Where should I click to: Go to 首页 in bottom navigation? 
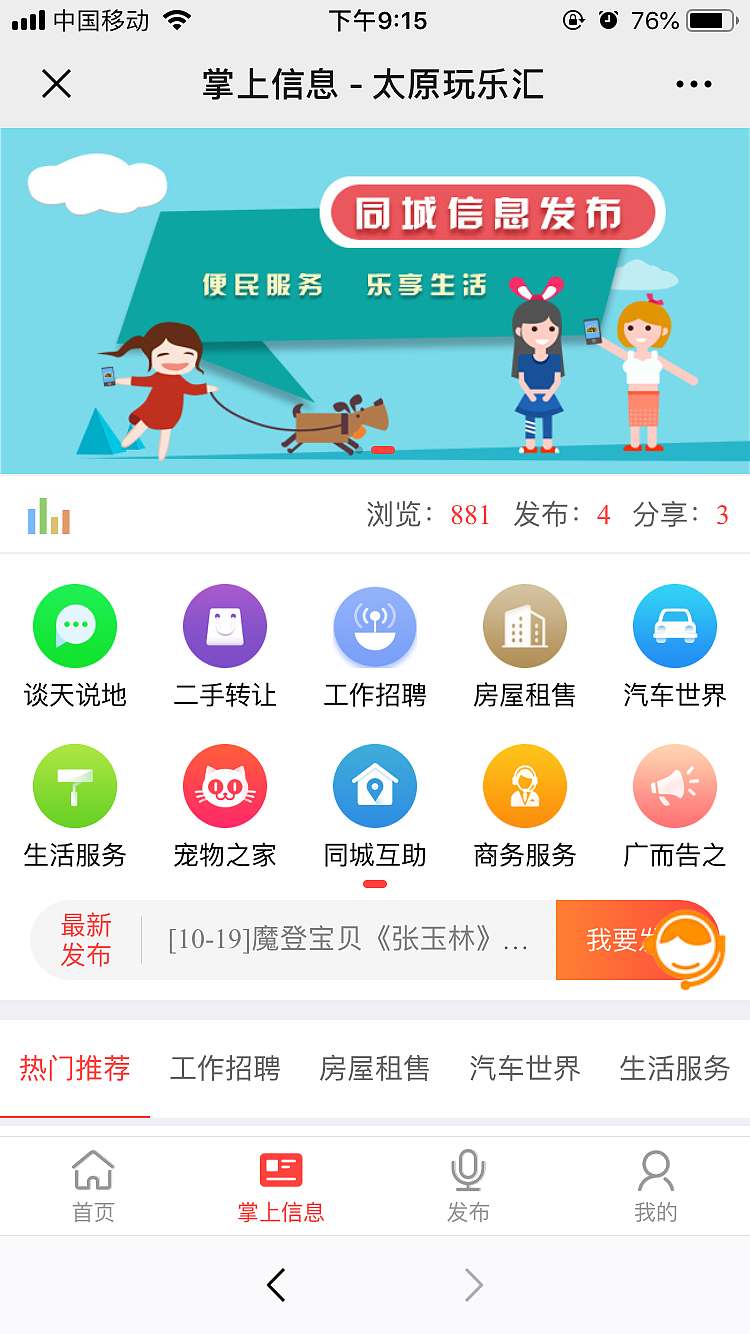[93, 1185]
